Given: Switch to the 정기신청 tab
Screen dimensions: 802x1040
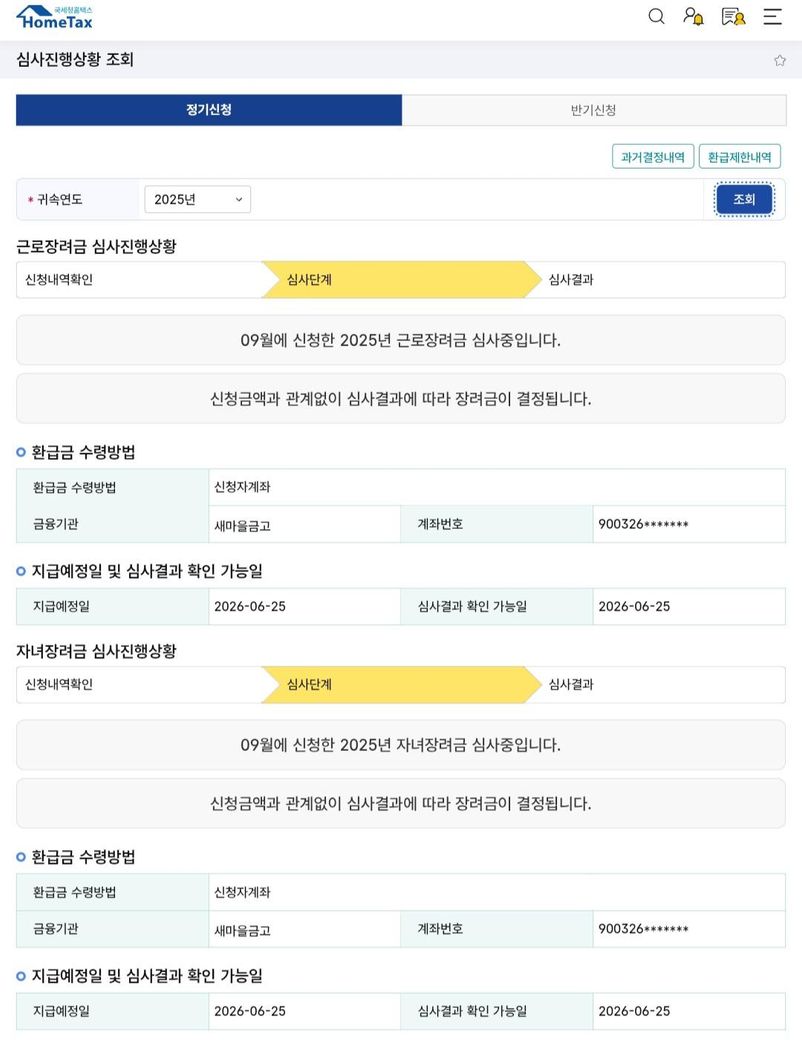Looking at the screenshot, I should [209, 110].
